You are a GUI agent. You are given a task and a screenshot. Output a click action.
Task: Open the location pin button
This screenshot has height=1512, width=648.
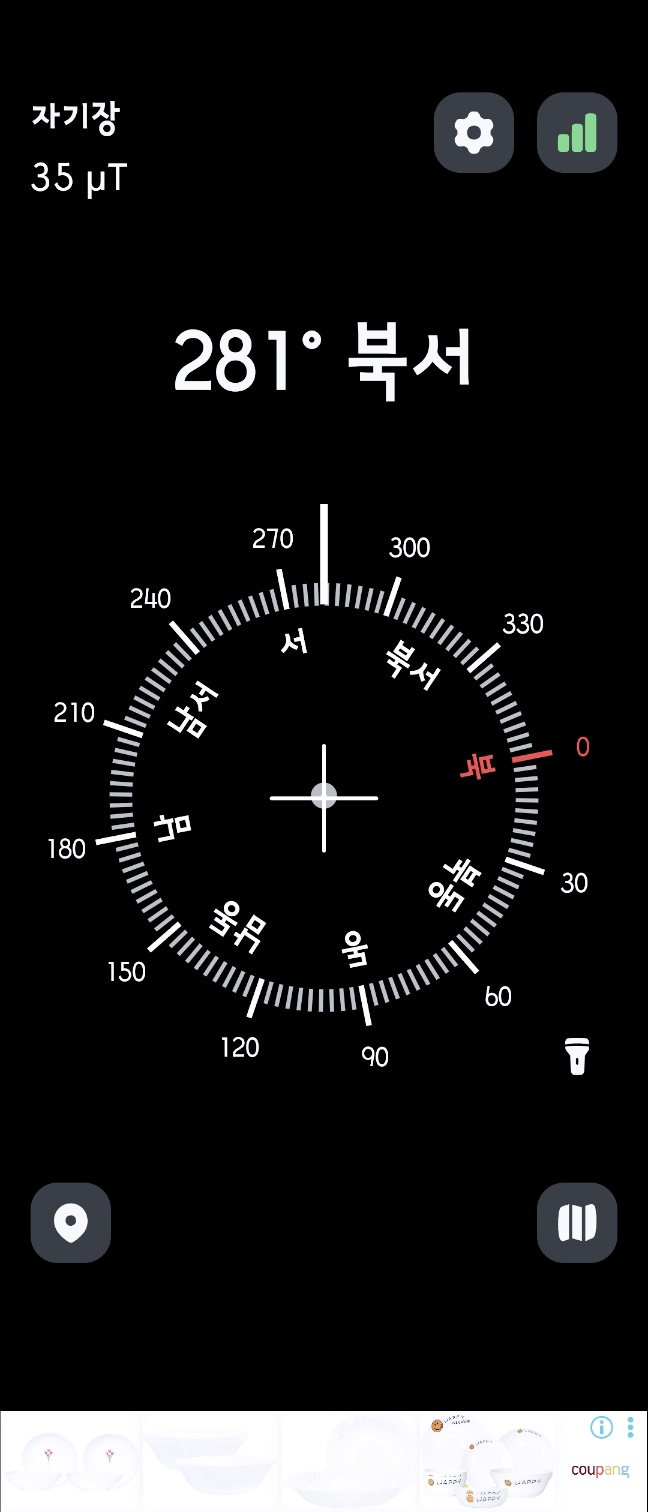click(71, 1222)
